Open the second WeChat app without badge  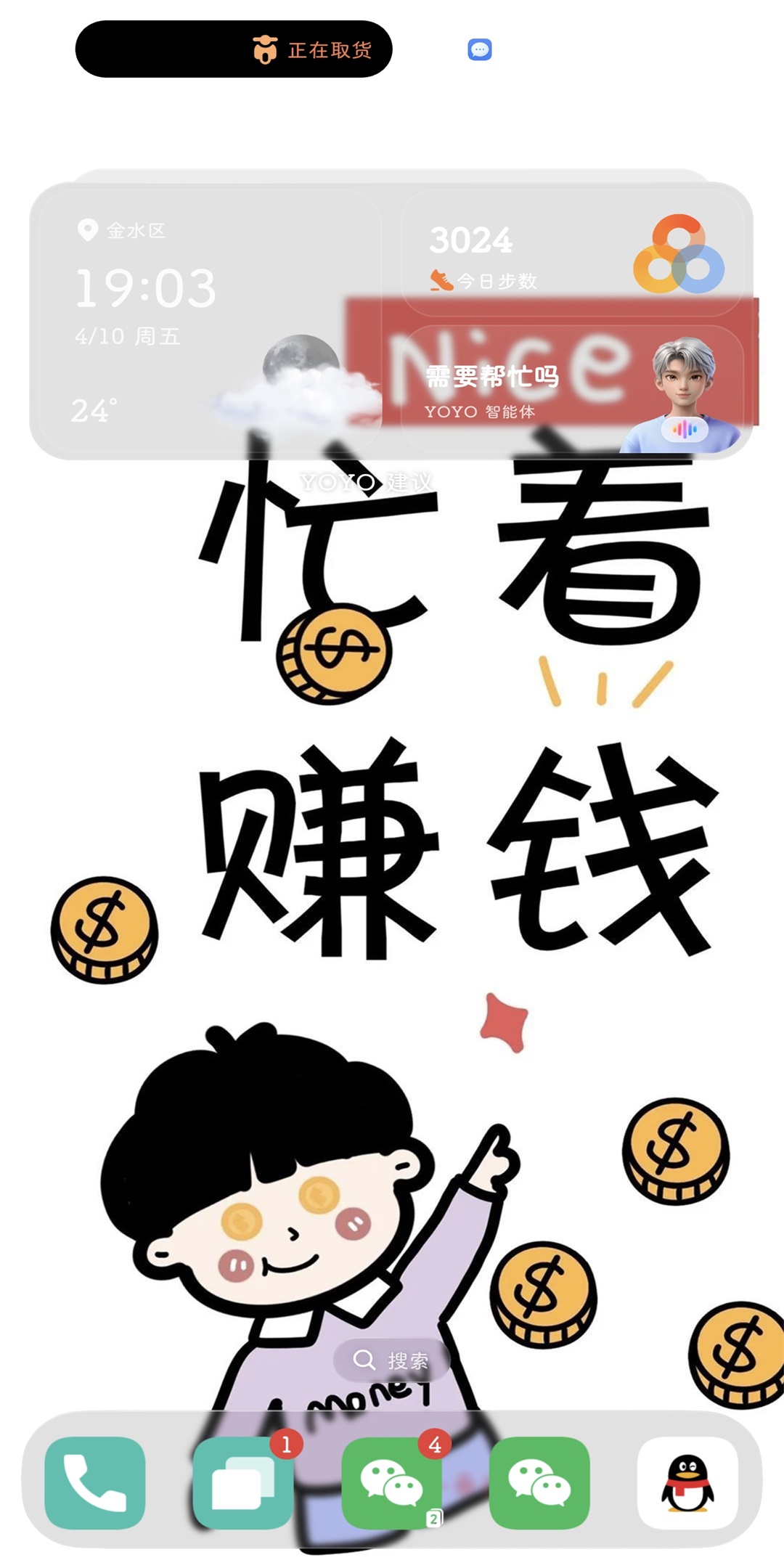coord(539,1483)
